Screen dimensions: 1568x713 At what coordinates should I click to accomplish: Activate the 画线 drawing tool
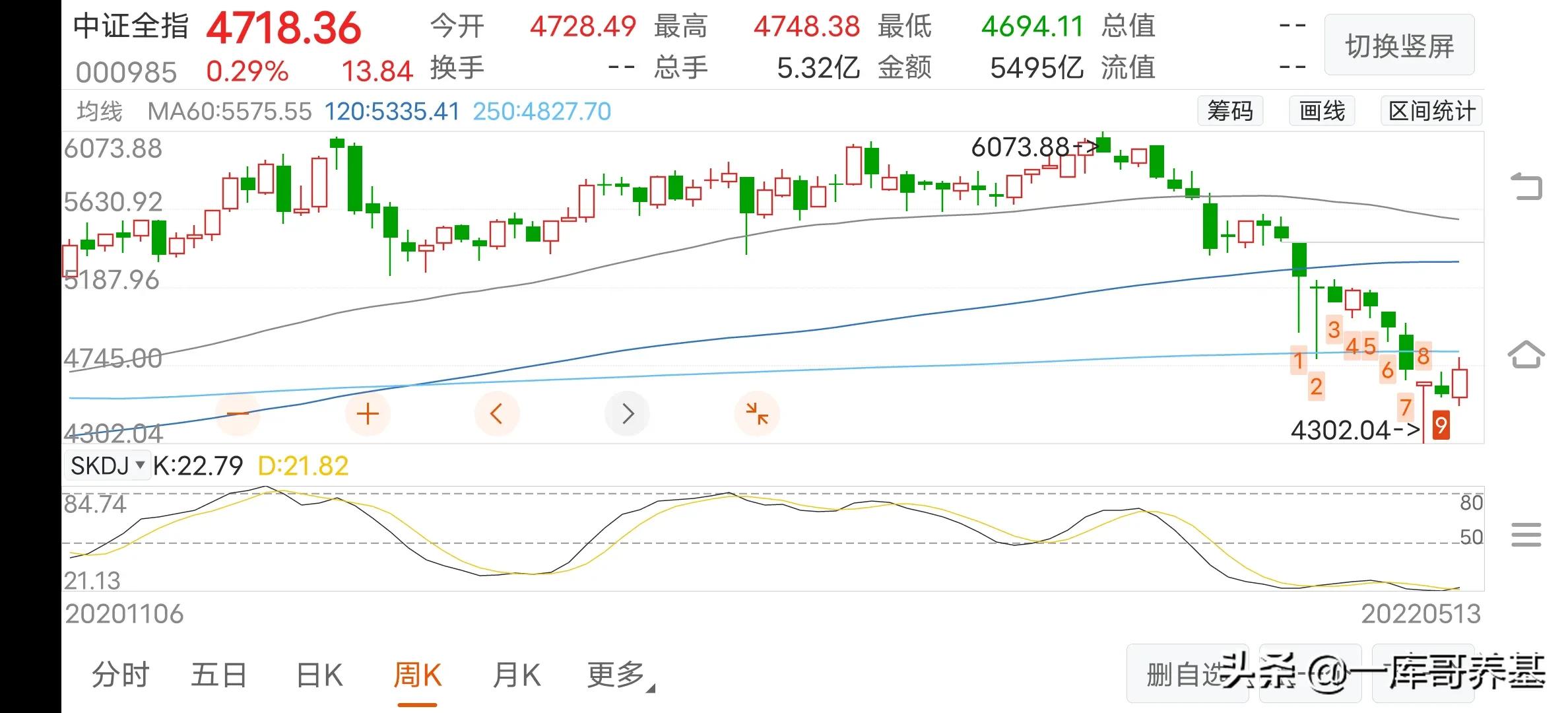[x=1321, y=111]
